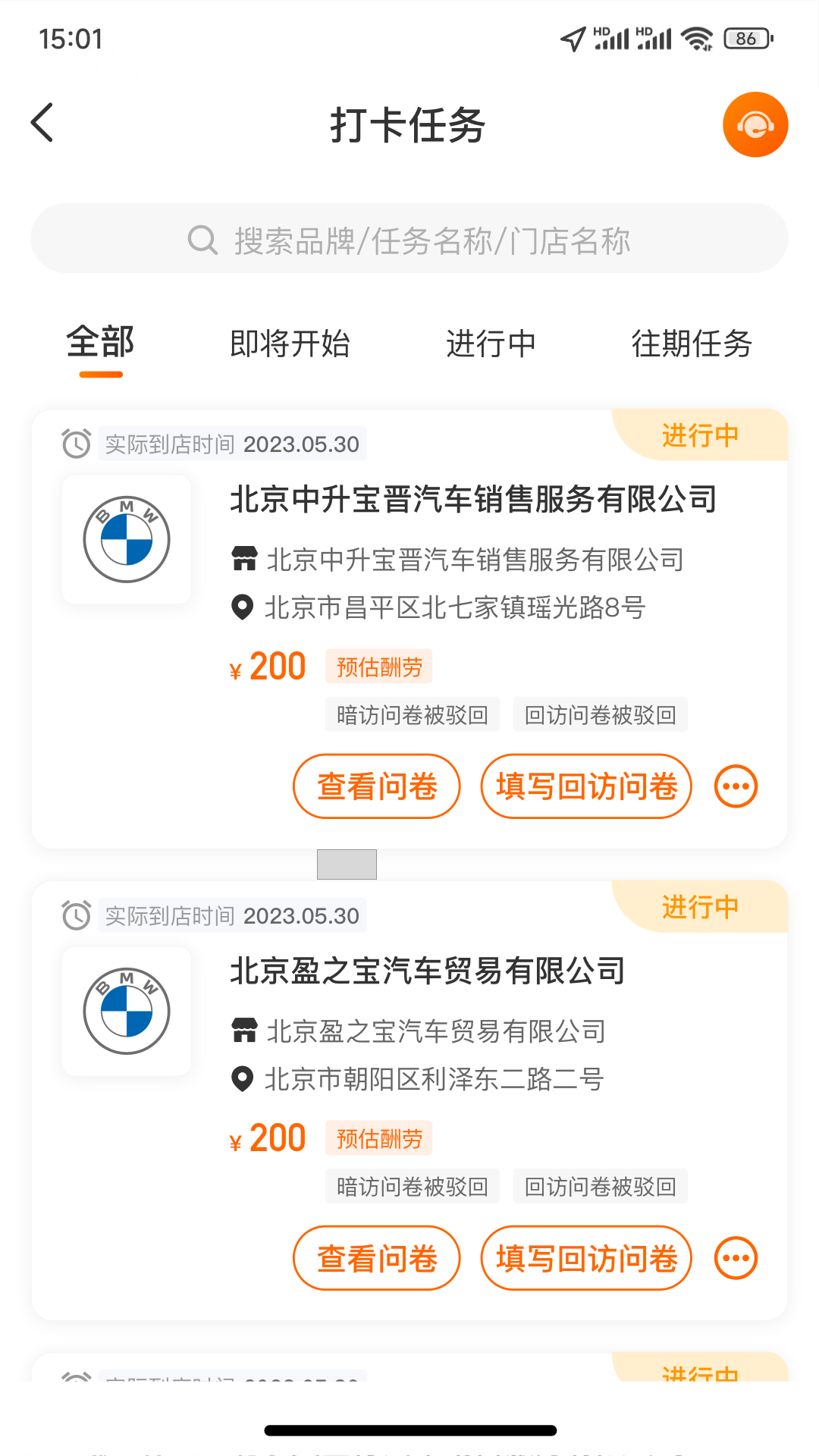The height and width of the screenshot is (1456, 819).
Task: Click 填写回访问卷 for 北京盈之宝
Action: coord(585,1257)
